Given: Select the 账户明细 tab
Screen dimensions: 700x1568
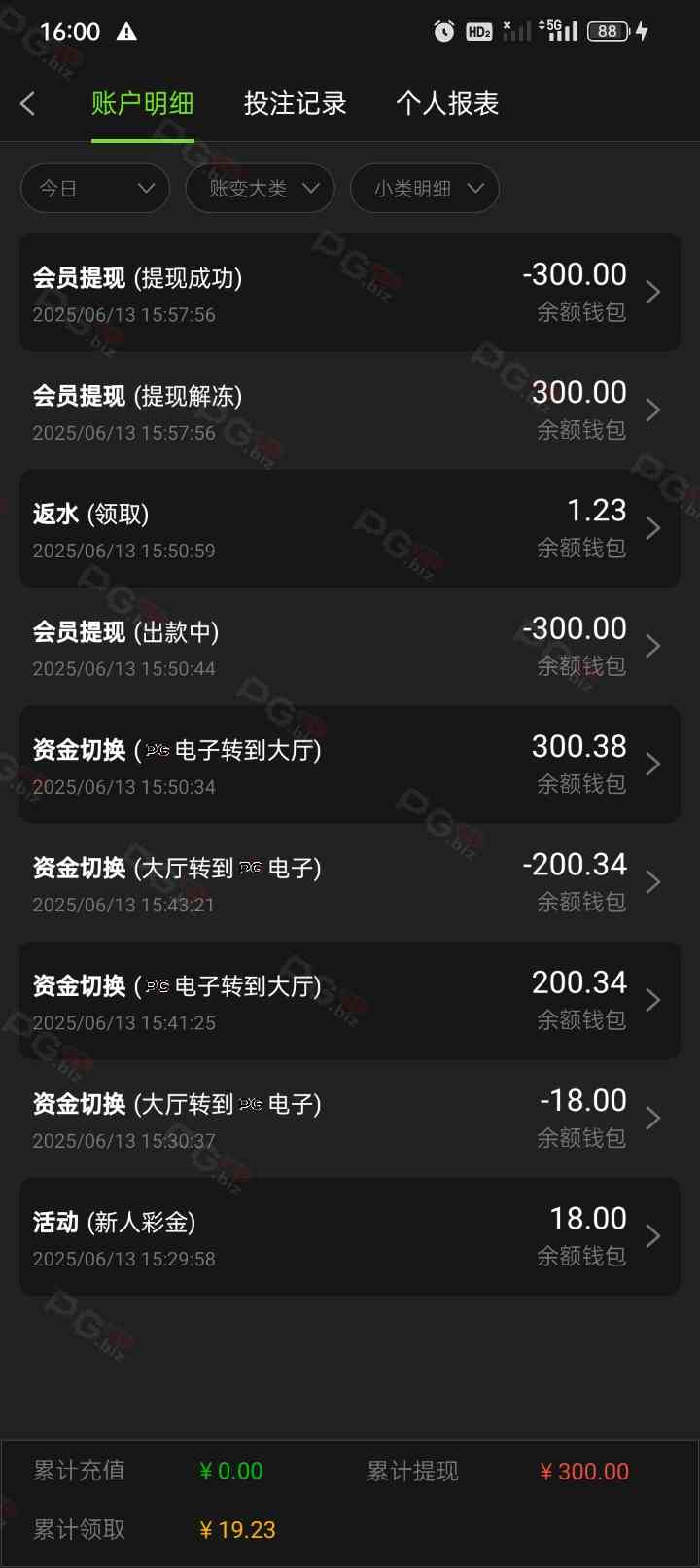Looking at the screenshot, I should pos(143,103).
